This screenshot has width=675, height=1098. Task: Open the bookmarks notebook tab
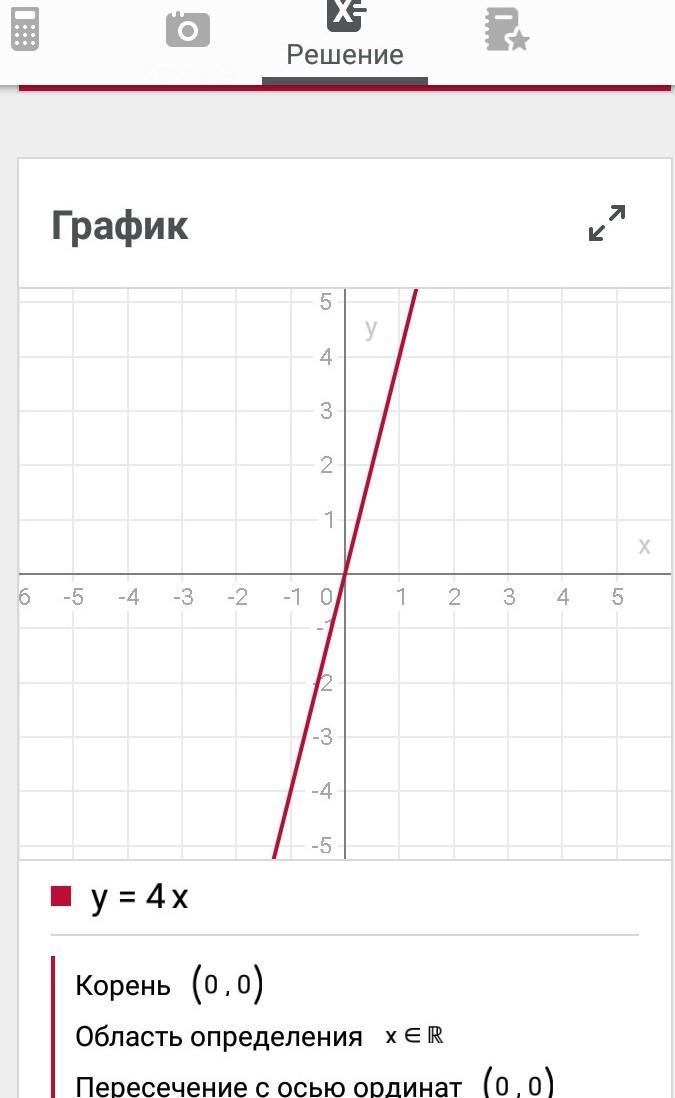click(x=506, y=28)
